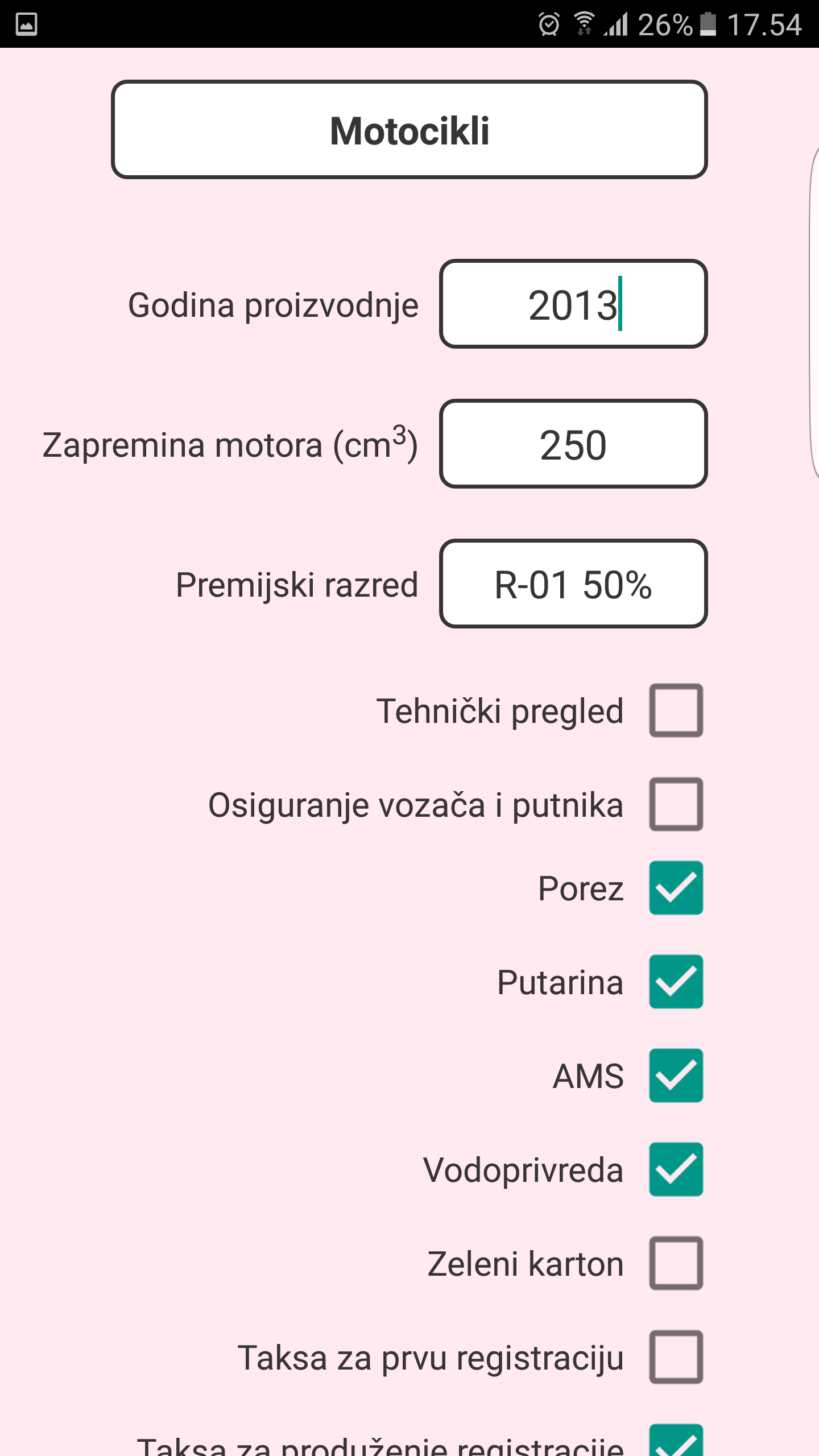The width and height of the screenshot is (819, 1456).
Task: Untick the AMS checkbox
Action: (x=676, y=1076)
